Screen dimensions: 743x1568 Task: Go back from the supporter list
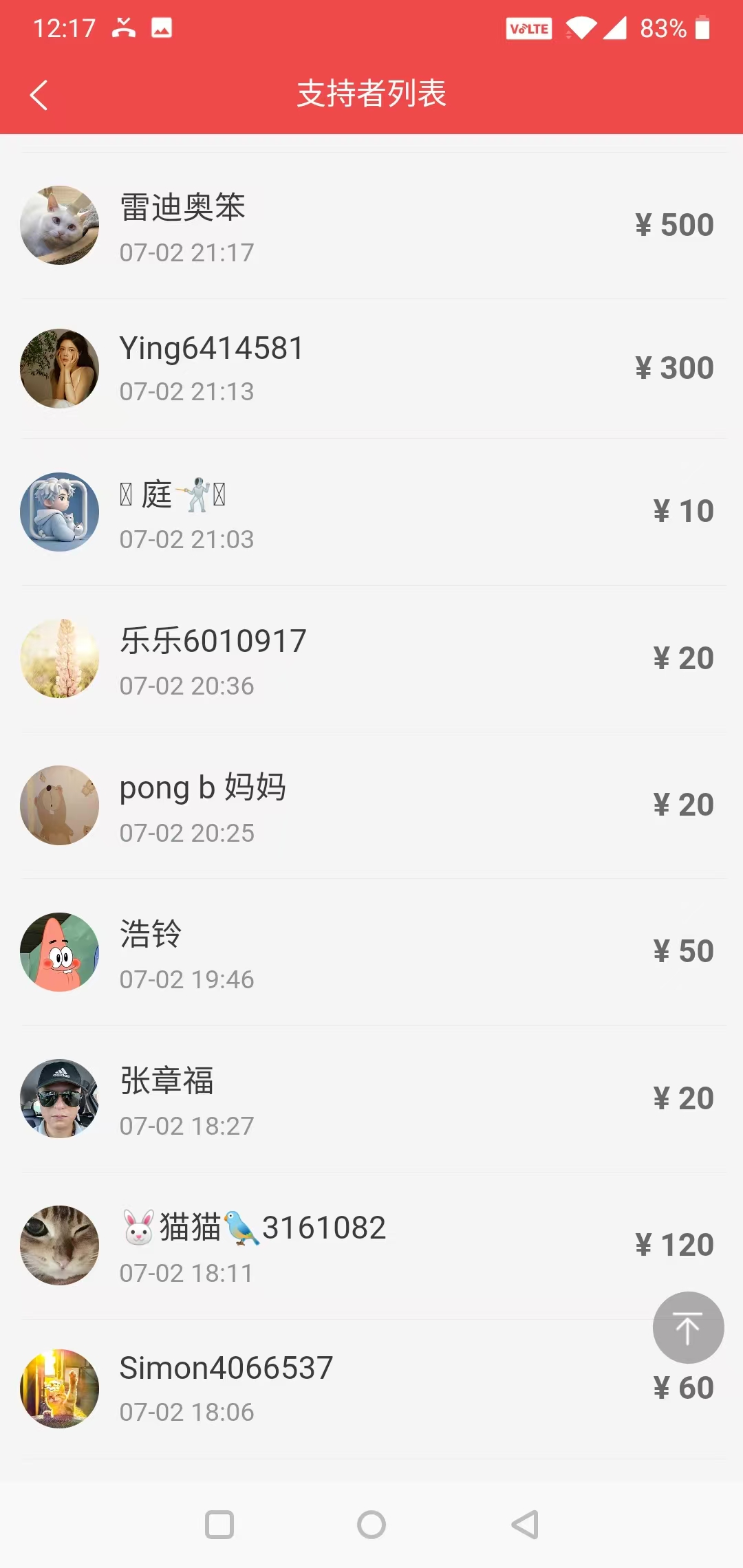pos(39,95)
